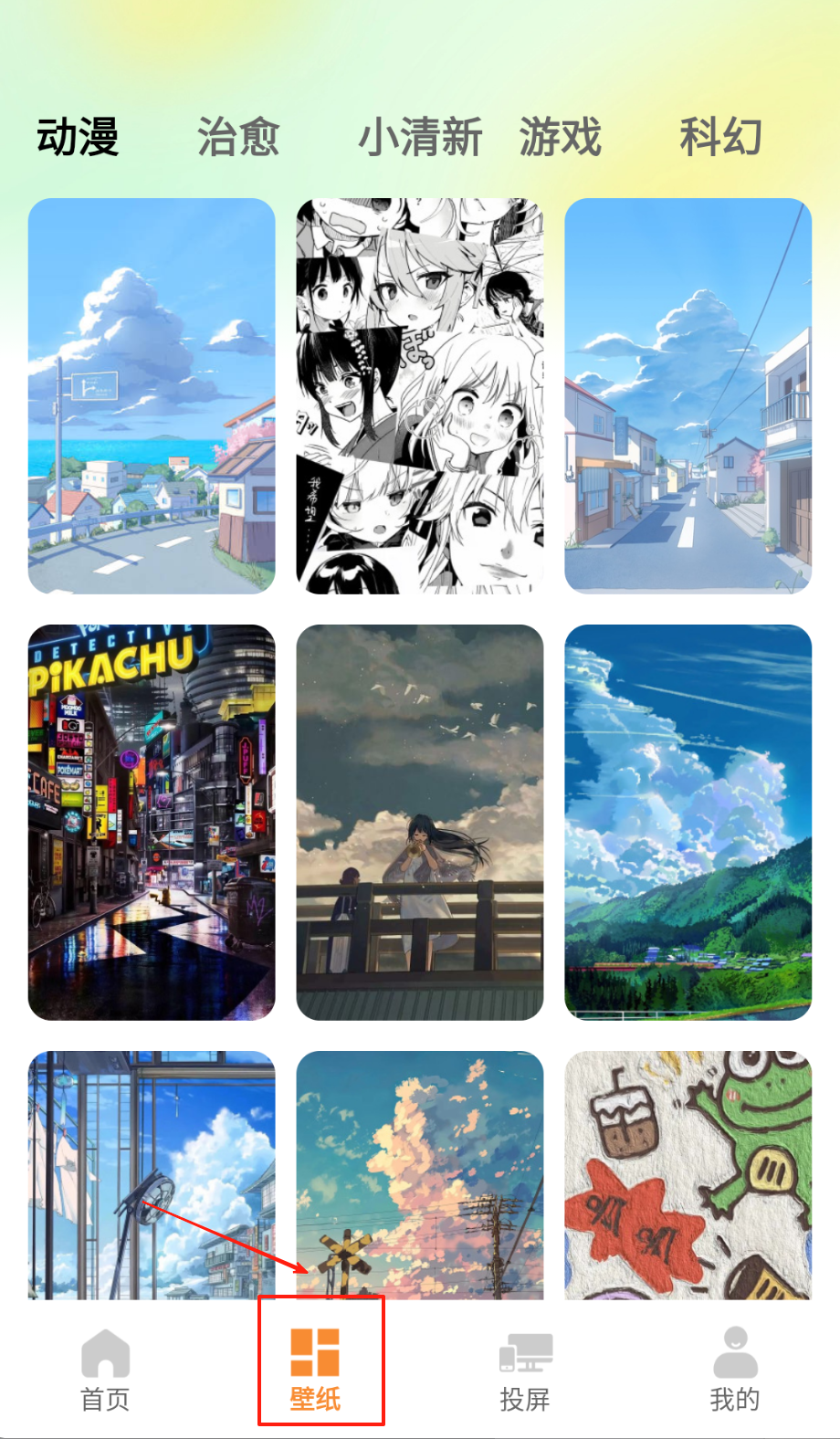Switch to the 动漫 category tab
Image resolution: width=840 pixels, height=1439 pixels.
click(78, 138)
